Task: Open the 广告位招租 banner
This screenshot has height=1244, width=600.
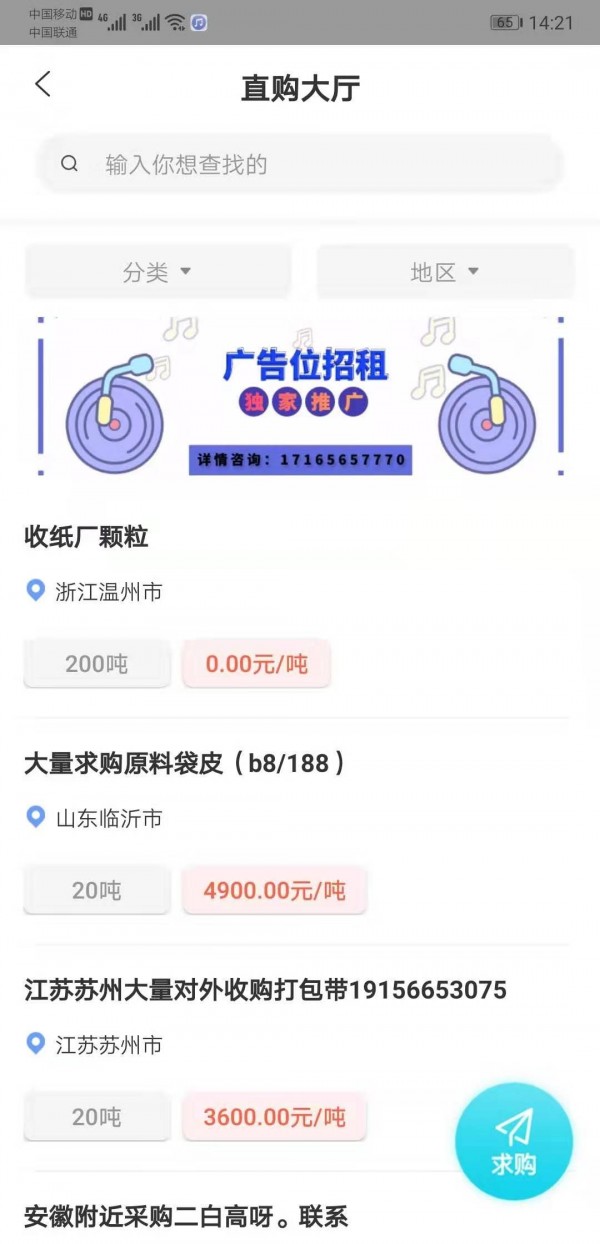Action: pos(300,396)
